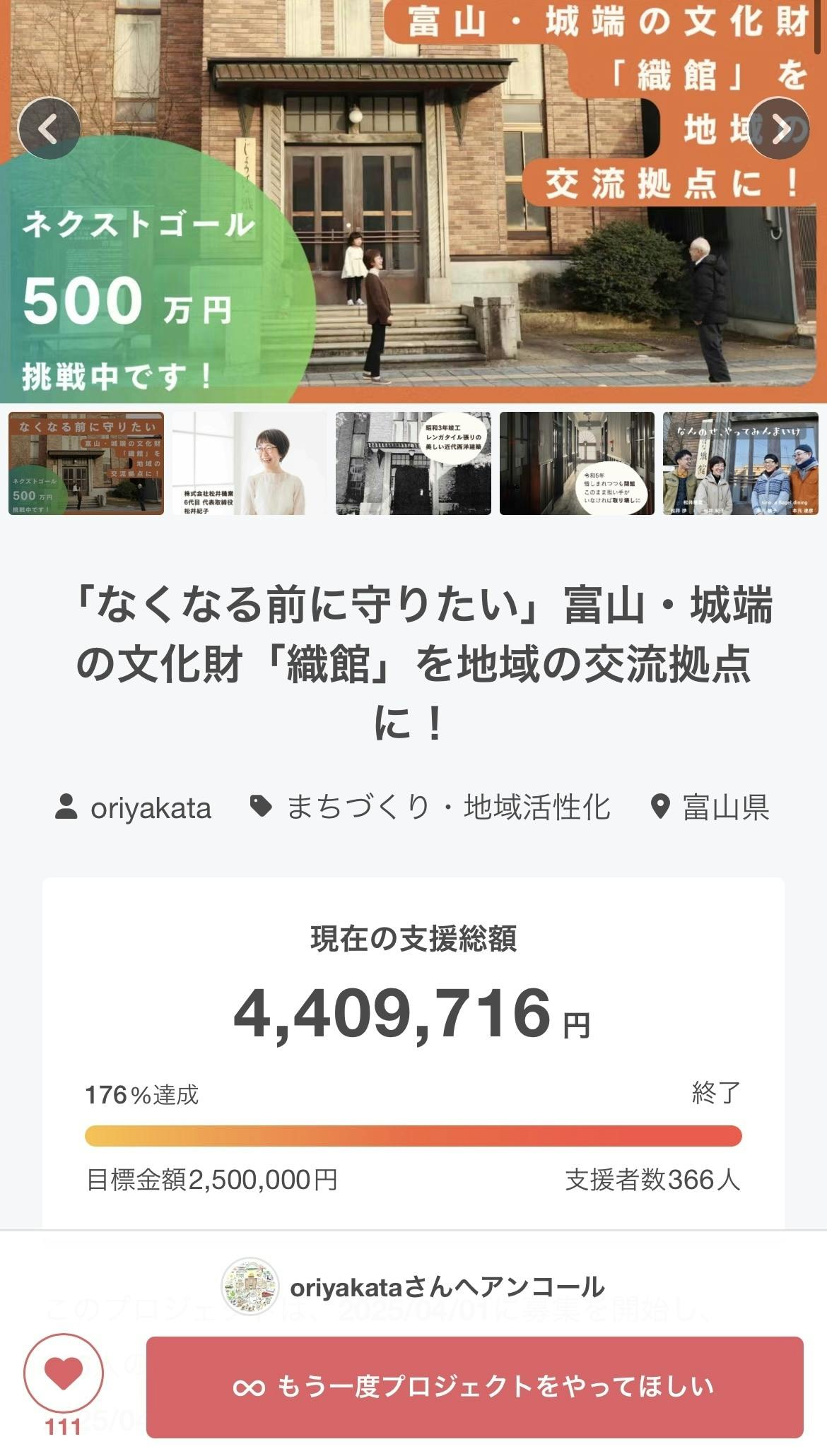Select the interior hallway thumbnail
The height and width of the screenshot is (1456, 827).
(x=577, y=463)
